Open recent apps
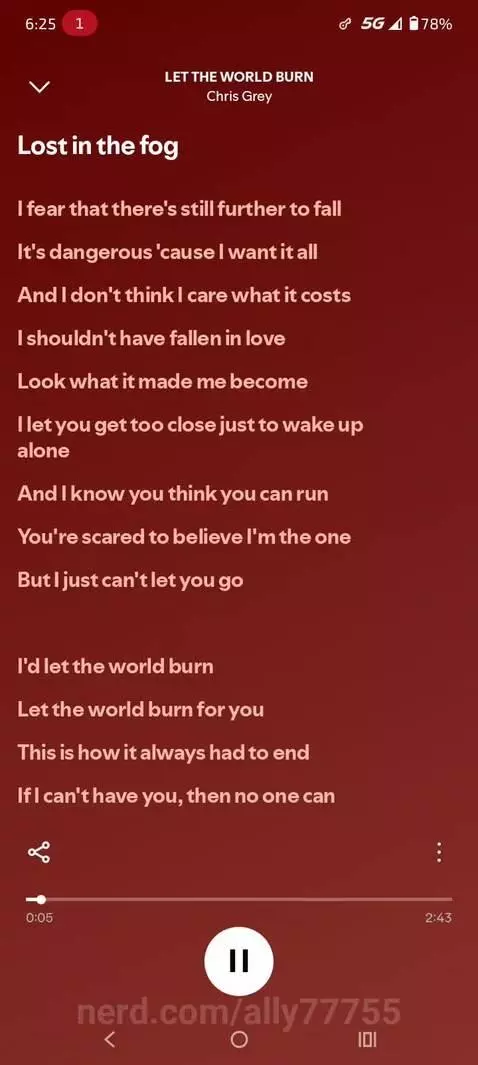 [367, 1039]
